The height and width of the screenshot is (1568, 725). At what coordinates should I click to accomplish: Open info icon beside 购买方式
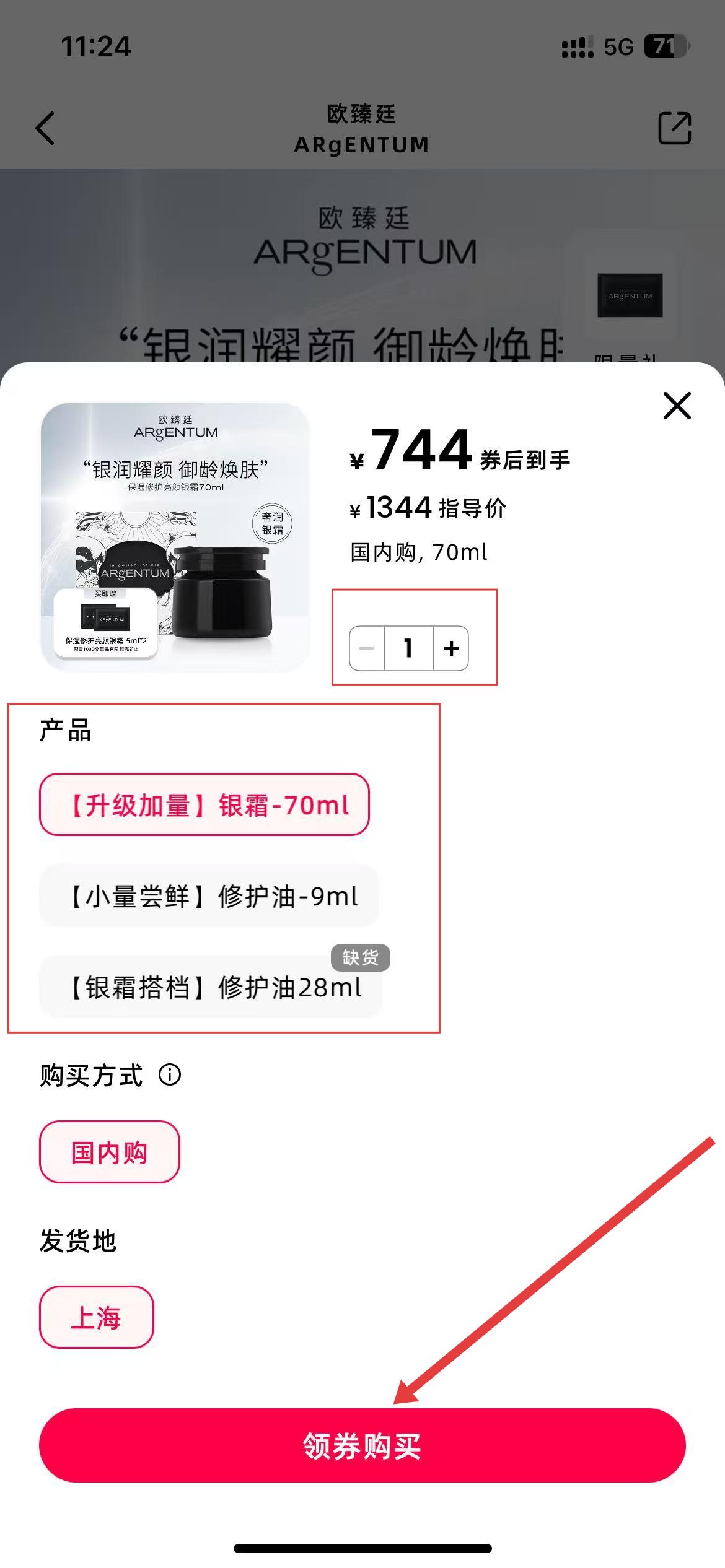click(x=170, y=1074)
